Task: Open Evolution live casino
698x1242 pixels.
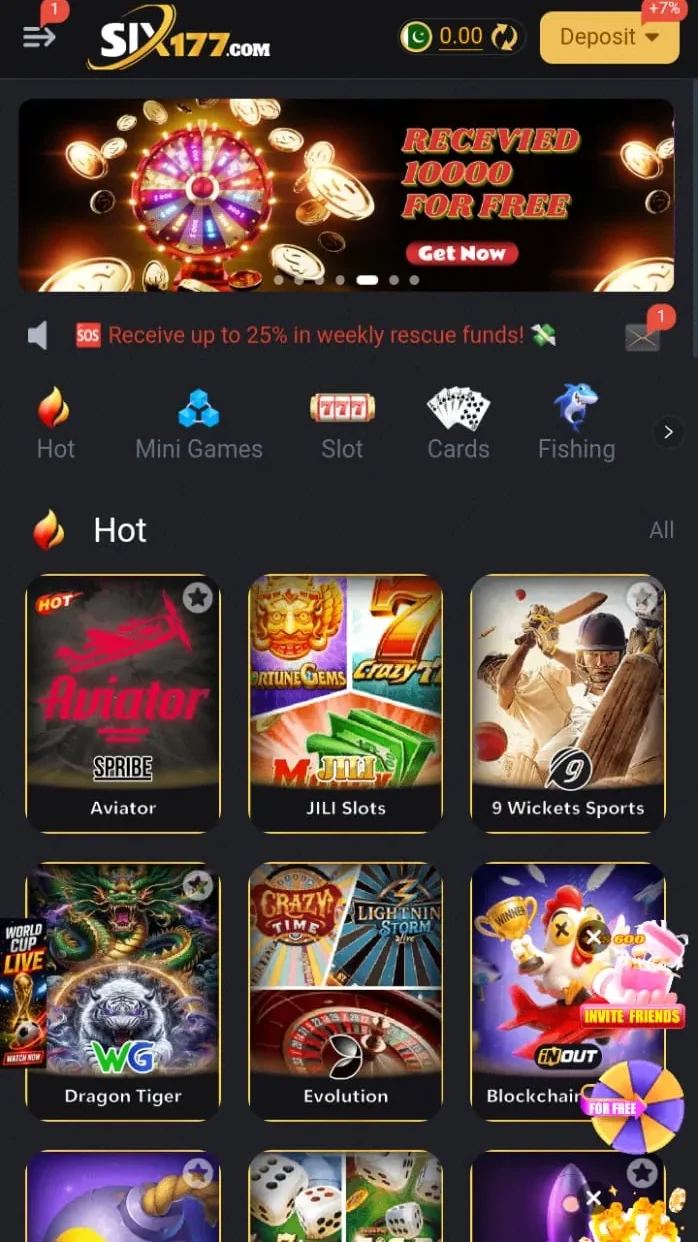Action: tap(346, 991)
